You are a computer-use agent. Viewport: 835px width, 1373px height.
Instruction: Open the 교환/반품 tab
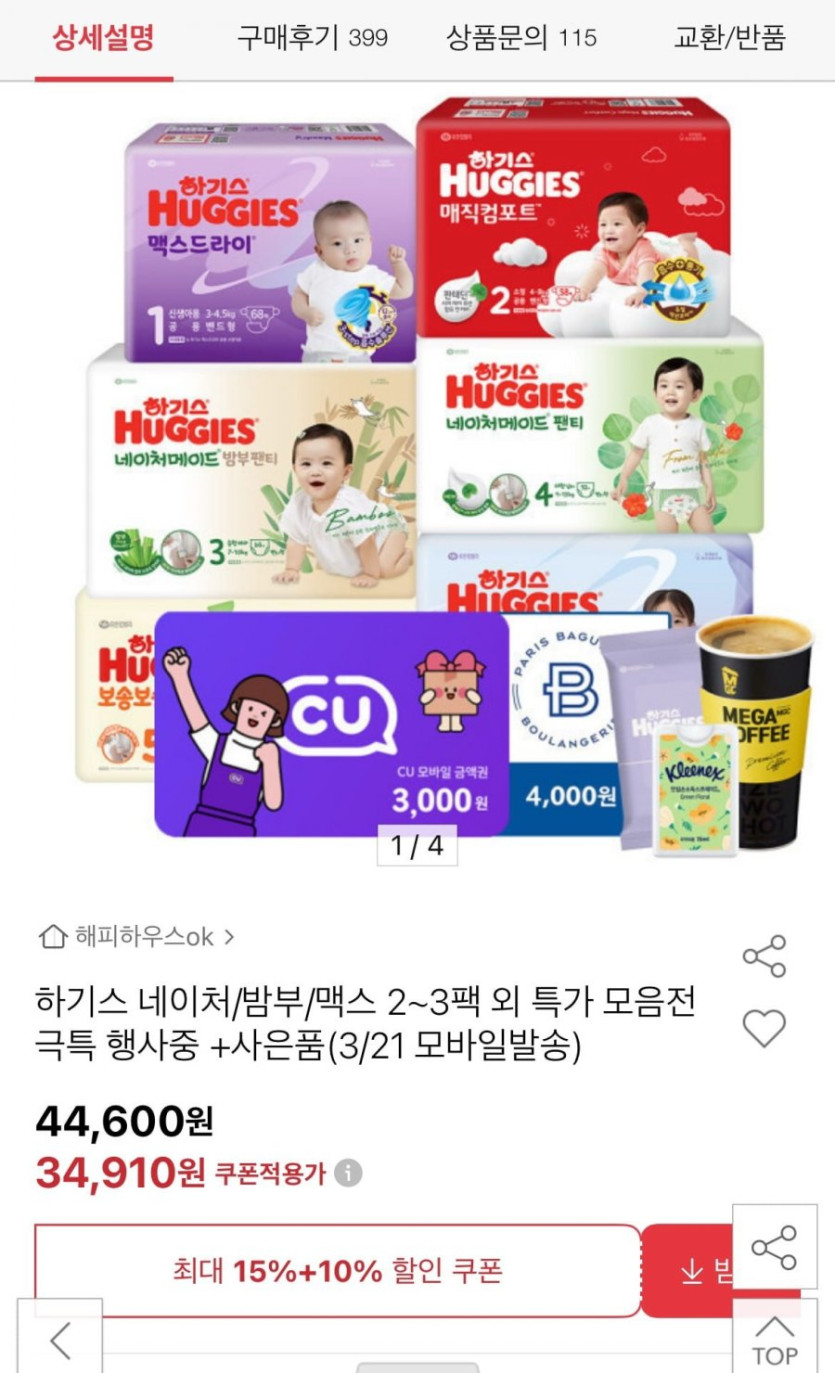(730, 38)
